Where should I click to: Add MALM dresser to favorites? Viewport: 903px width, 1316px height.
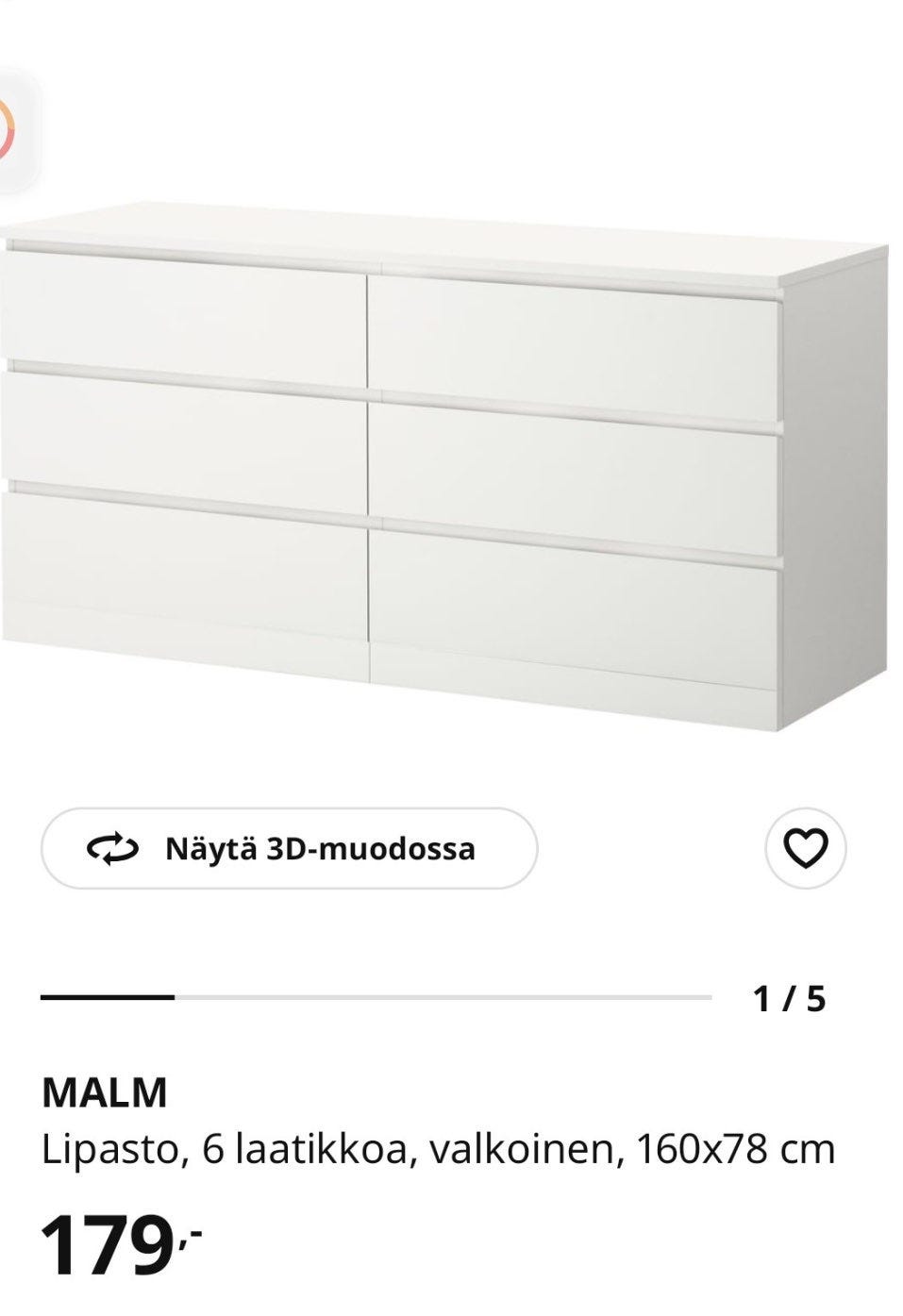point(806,849)
